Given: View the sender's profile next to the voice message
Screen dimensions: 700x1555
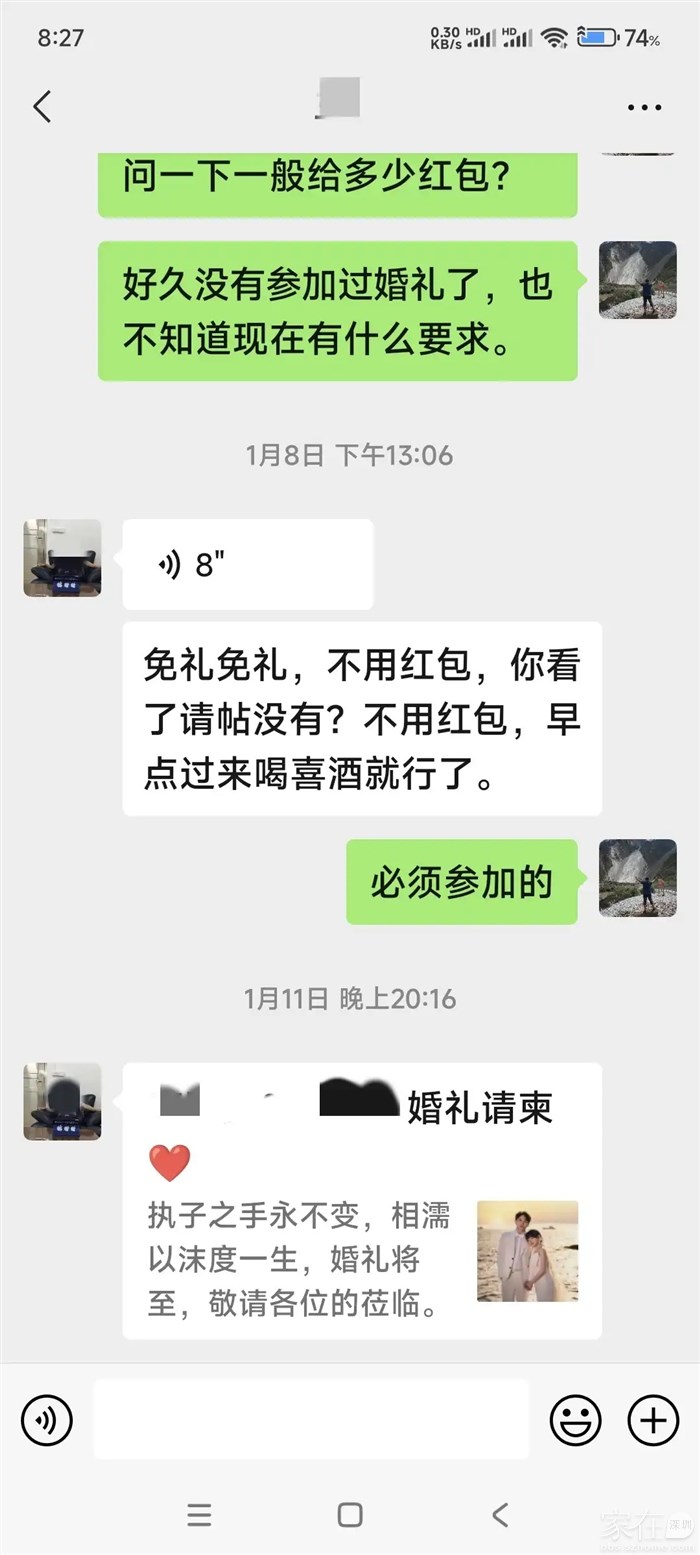Looking at the screenshot, I should 62,558.
